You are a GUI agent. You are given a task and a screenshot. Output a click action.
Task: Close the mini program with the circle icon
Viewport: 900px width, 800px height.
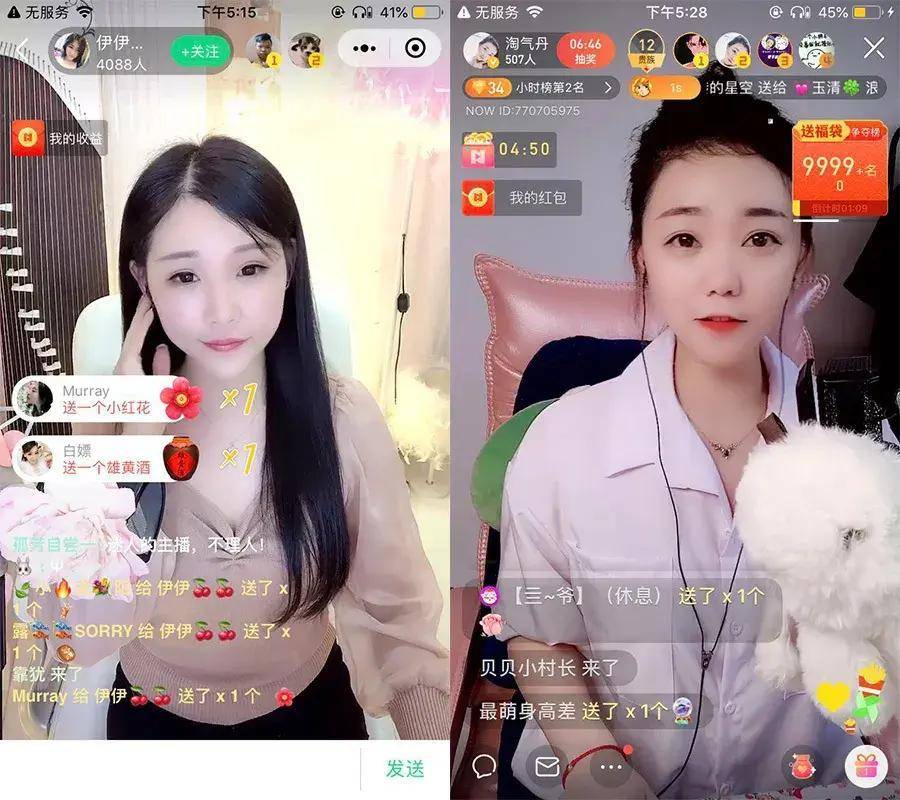pyautogui.click(x=415, y=49)
